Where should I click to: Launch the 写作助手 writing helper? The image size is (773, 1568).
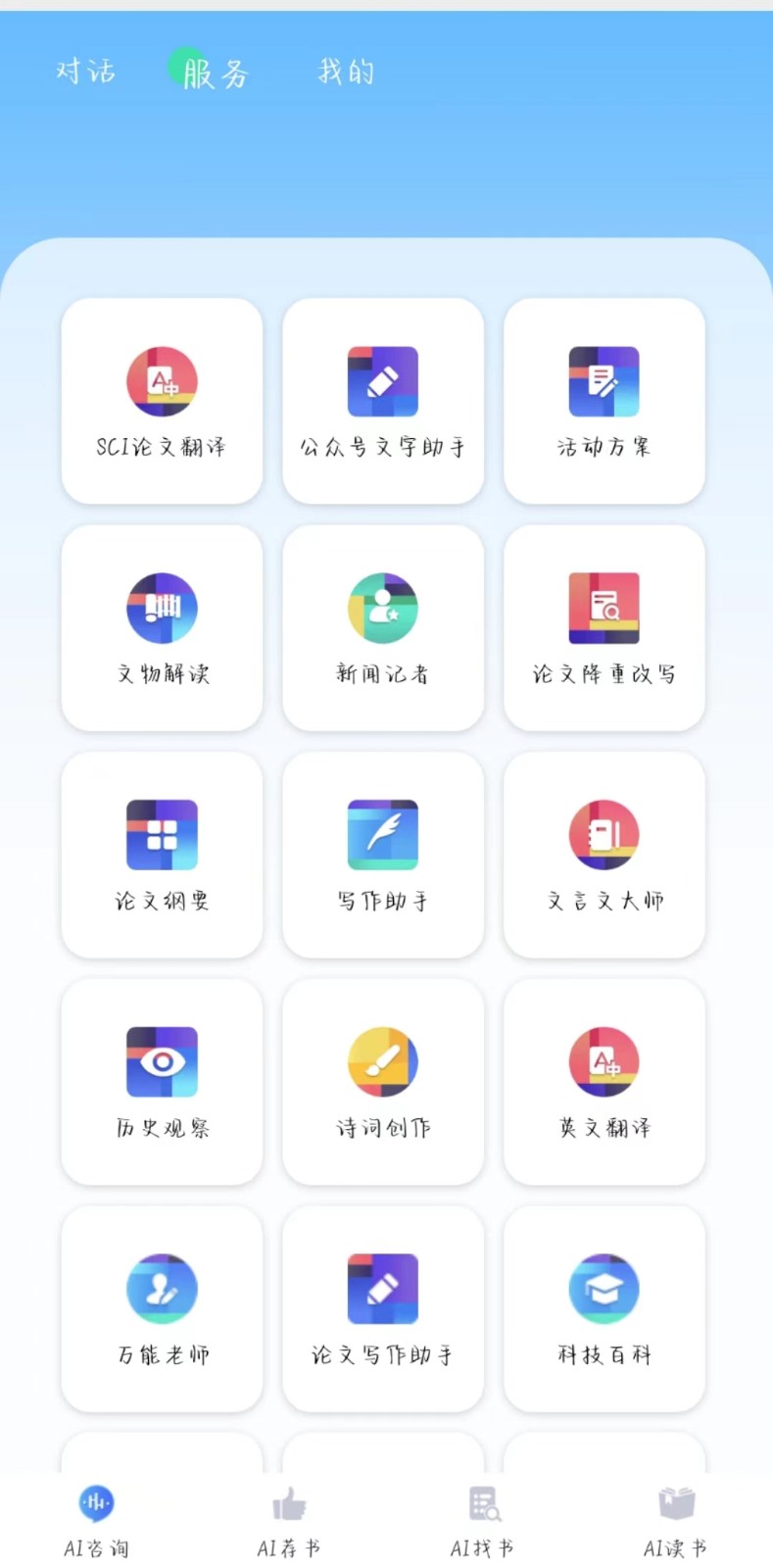point(382,855)
